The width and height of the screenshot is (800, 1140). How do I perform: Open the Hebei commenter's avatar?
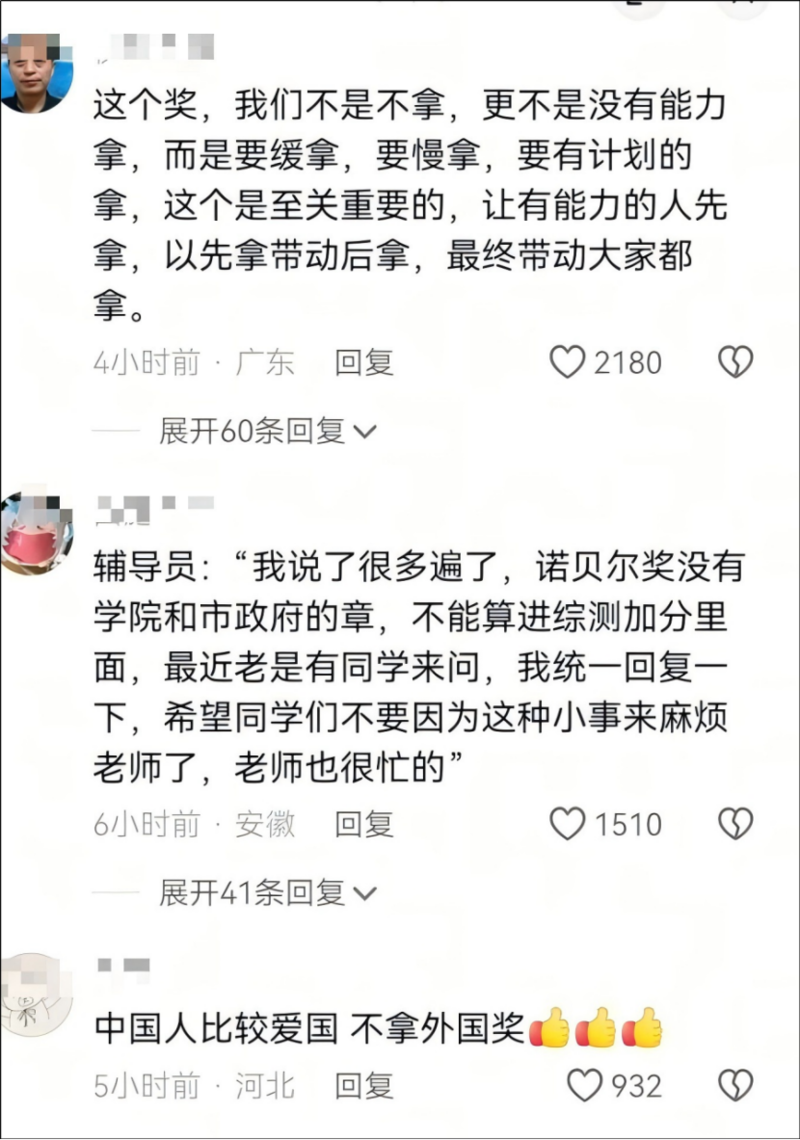pyautogui.click(x=37, y=993)
